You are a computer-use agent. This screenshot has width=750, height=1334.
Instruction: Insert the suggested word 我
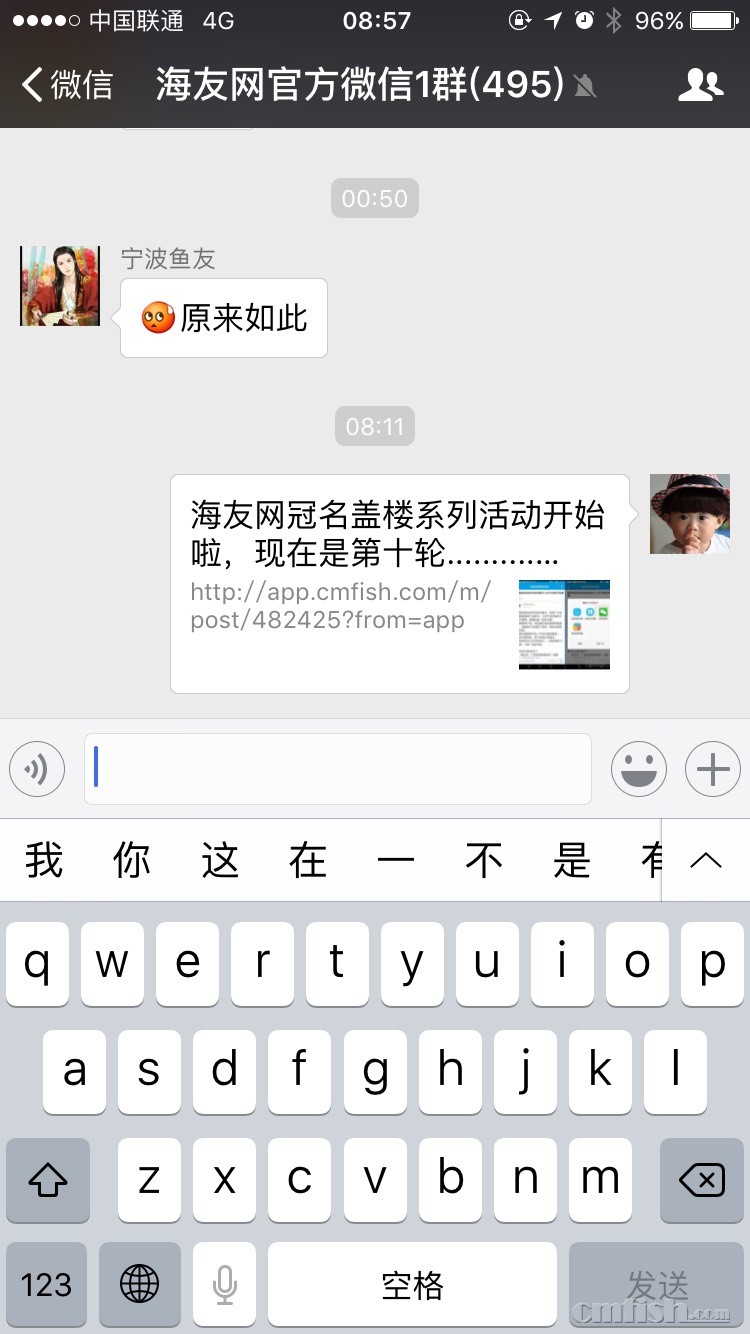(44, 860)
